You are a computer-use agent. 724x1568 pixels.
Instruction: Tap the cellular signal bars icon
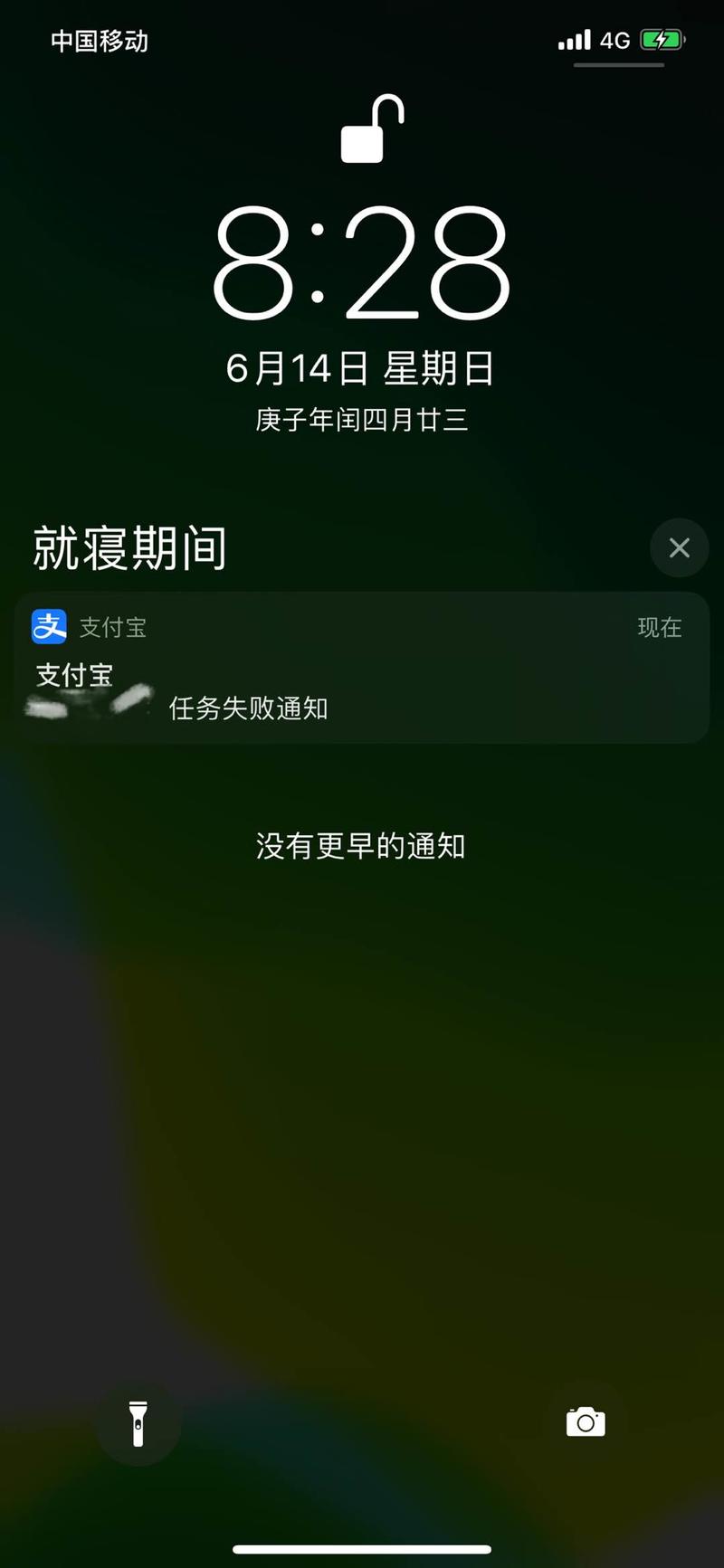pyautogui.click(x=576, y=40)
